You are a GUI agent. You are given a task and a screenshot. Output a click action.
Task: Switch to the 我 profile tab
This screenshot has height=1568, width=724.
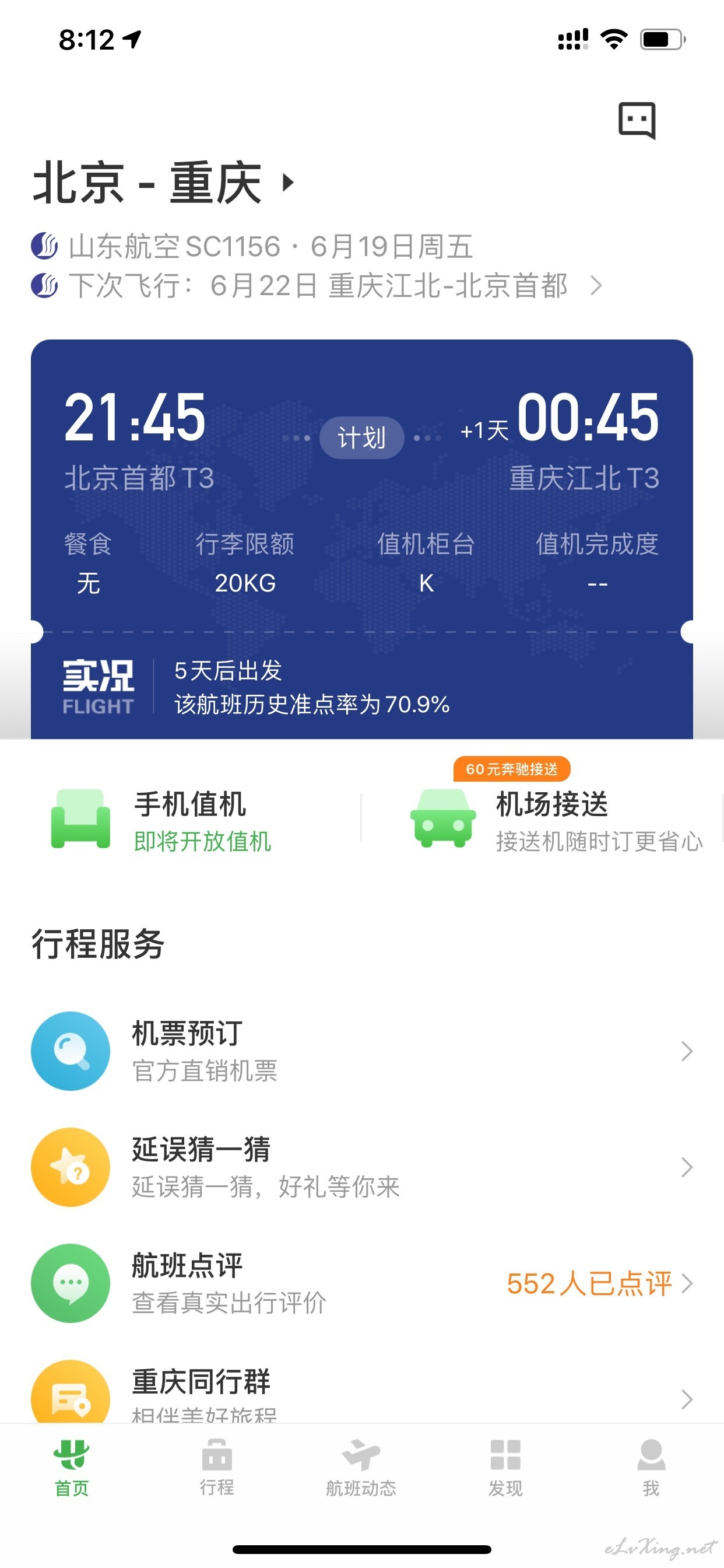(x=651, y=1468)
